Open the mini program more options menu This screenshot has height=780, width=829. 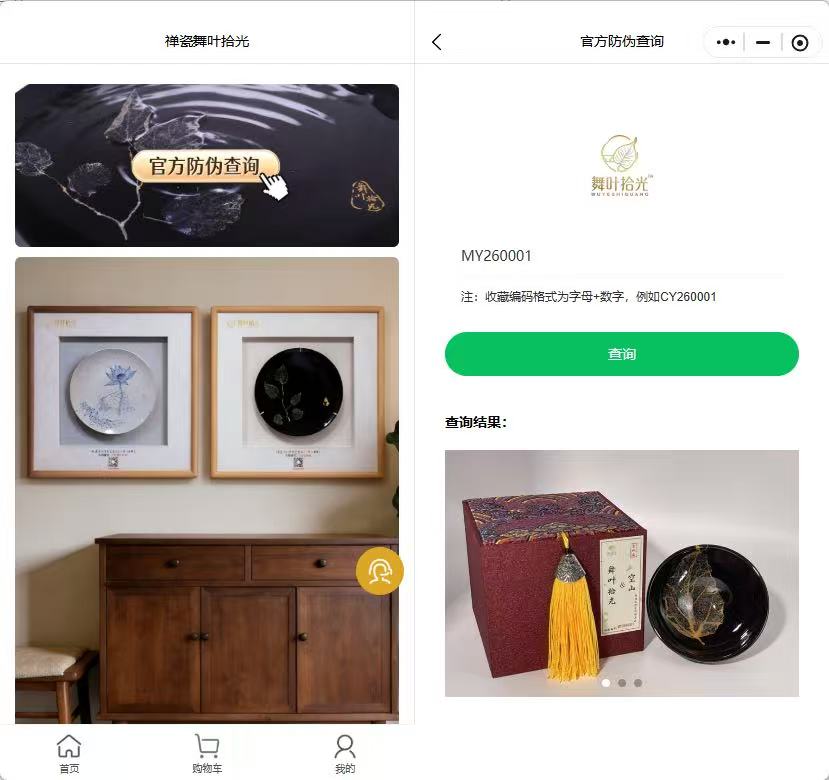click(x=727, y=42)
